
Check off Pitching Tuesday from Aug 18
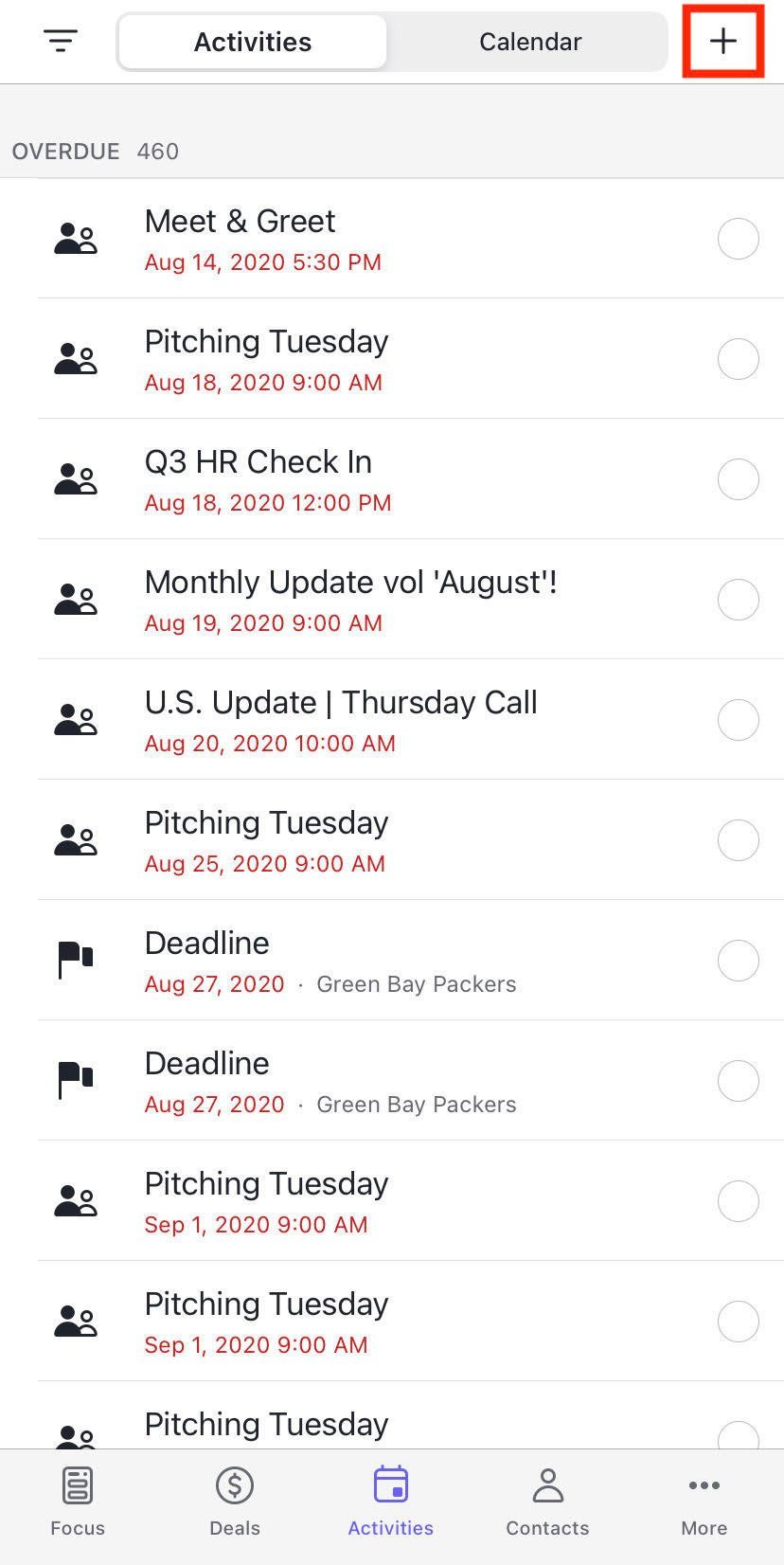pos(738,359)
